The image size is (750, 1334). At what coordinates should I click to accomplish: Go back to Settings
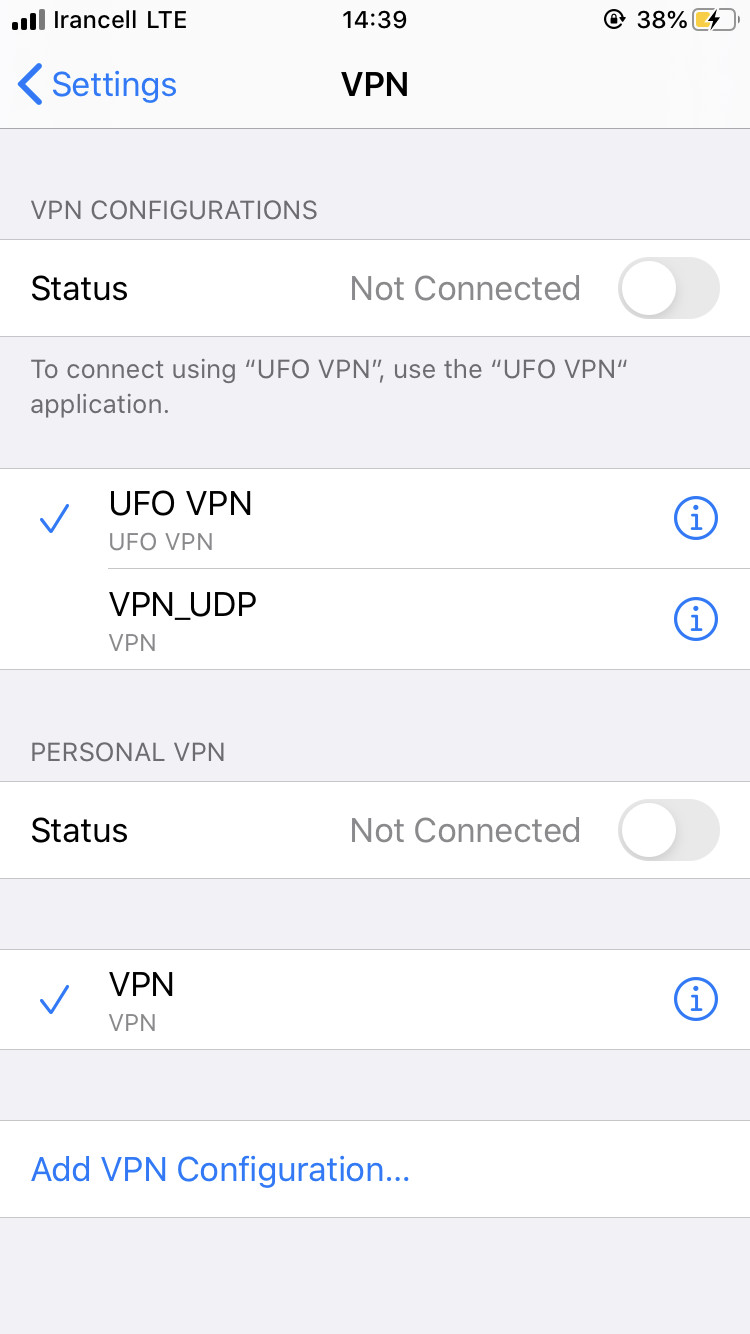point(98,85)
